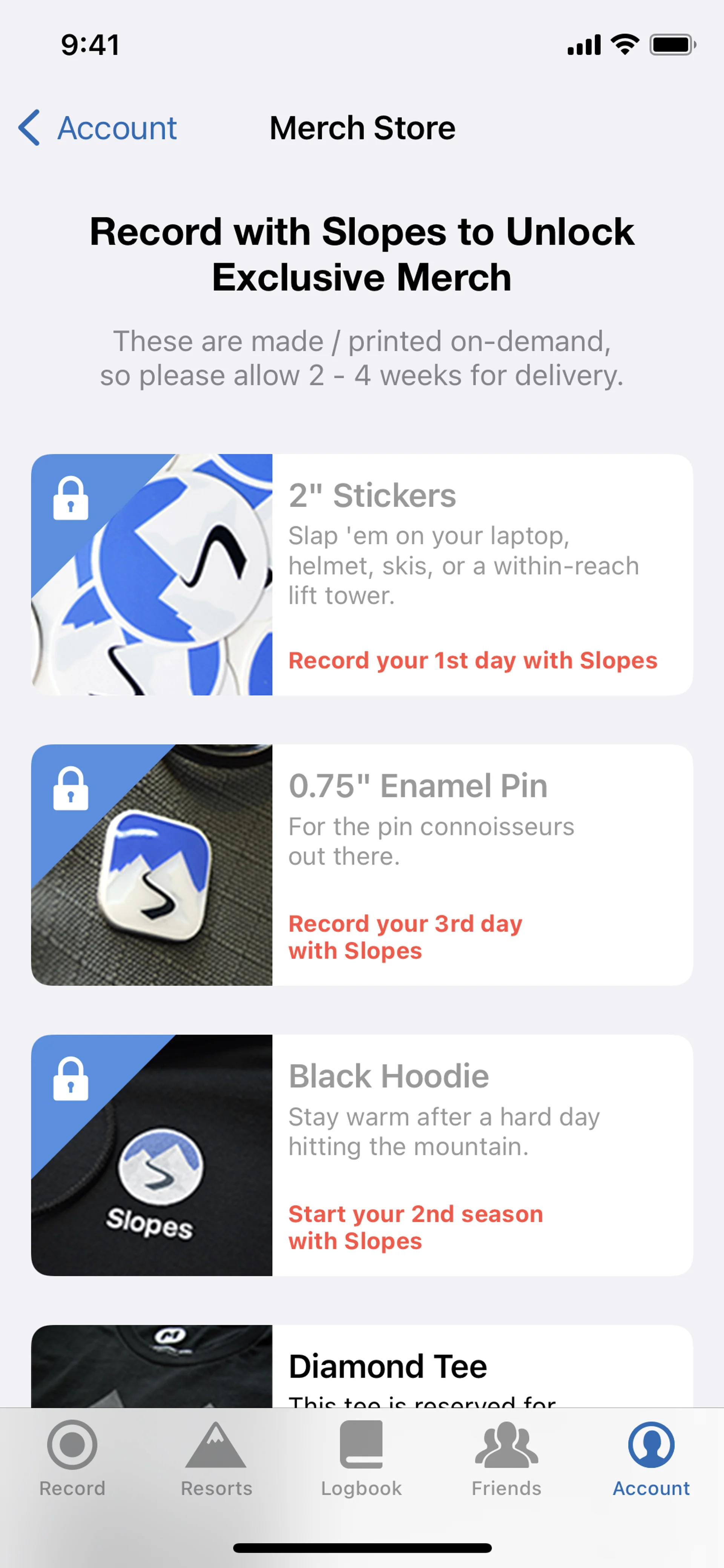Image resolution: width=724 pixels, height=1568 pixels.
Task: Open the 0.75" Enamel Pin card
Action: (x=361, y=865)
